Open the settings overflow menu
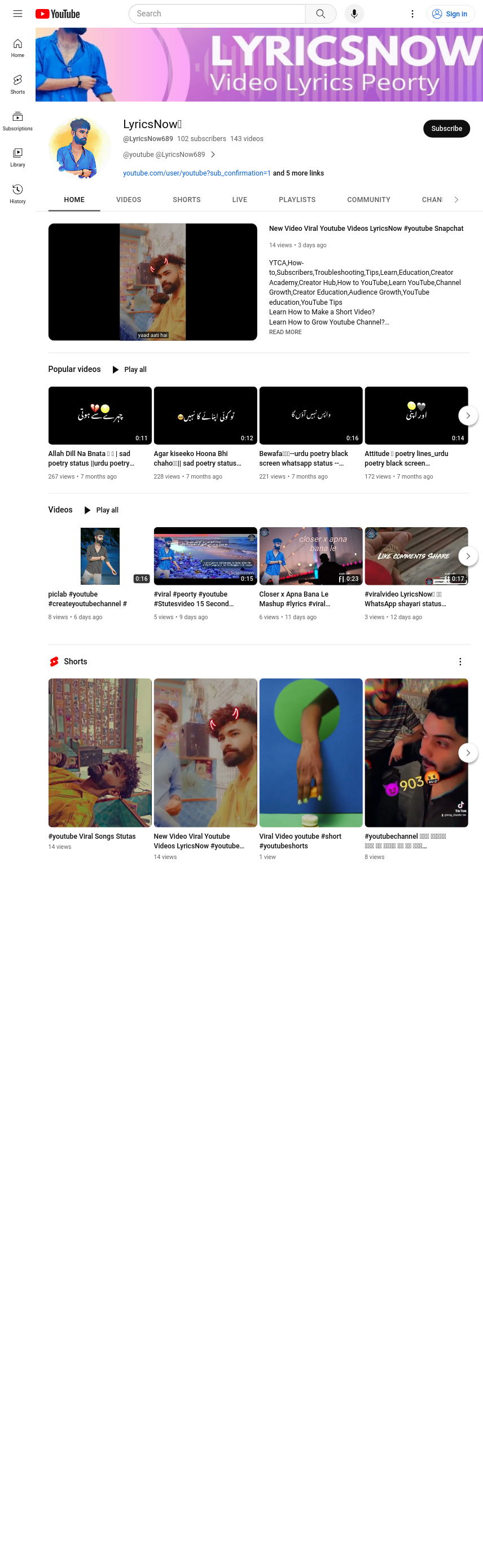The height and width of the screenshot is (1568, 483). point(412,14)
